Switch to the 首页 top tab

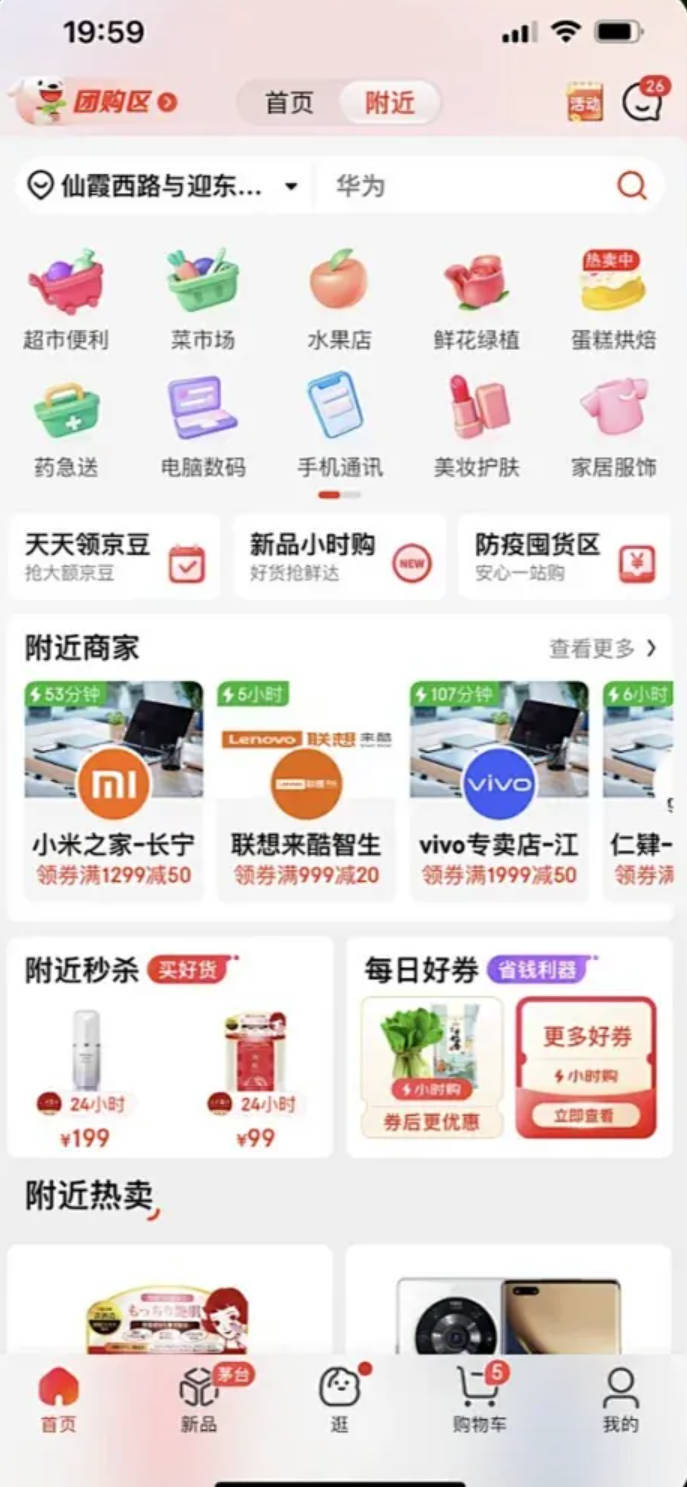click(x=289, y=102)
